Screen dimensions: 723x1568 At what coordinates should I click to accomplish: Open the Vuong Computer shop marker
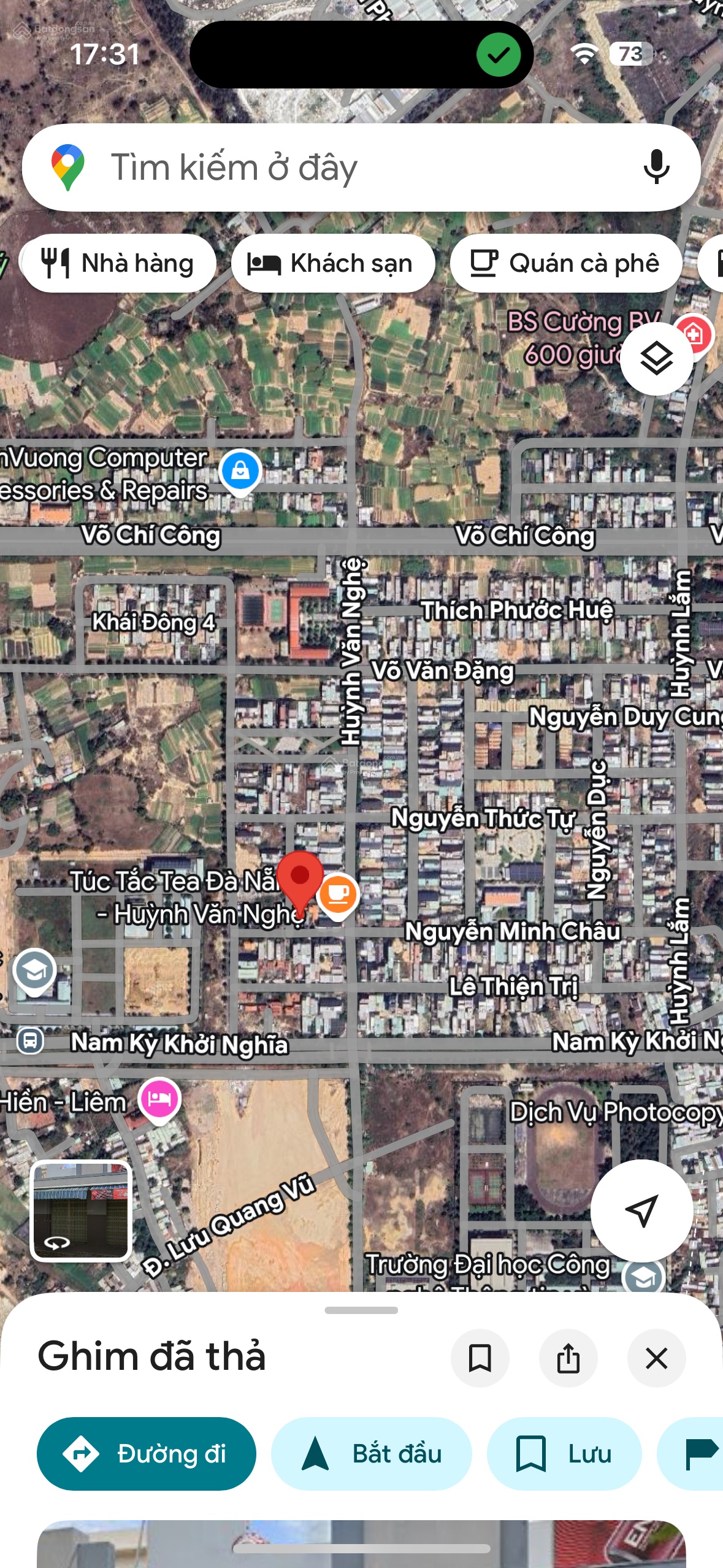coord(240,471)
